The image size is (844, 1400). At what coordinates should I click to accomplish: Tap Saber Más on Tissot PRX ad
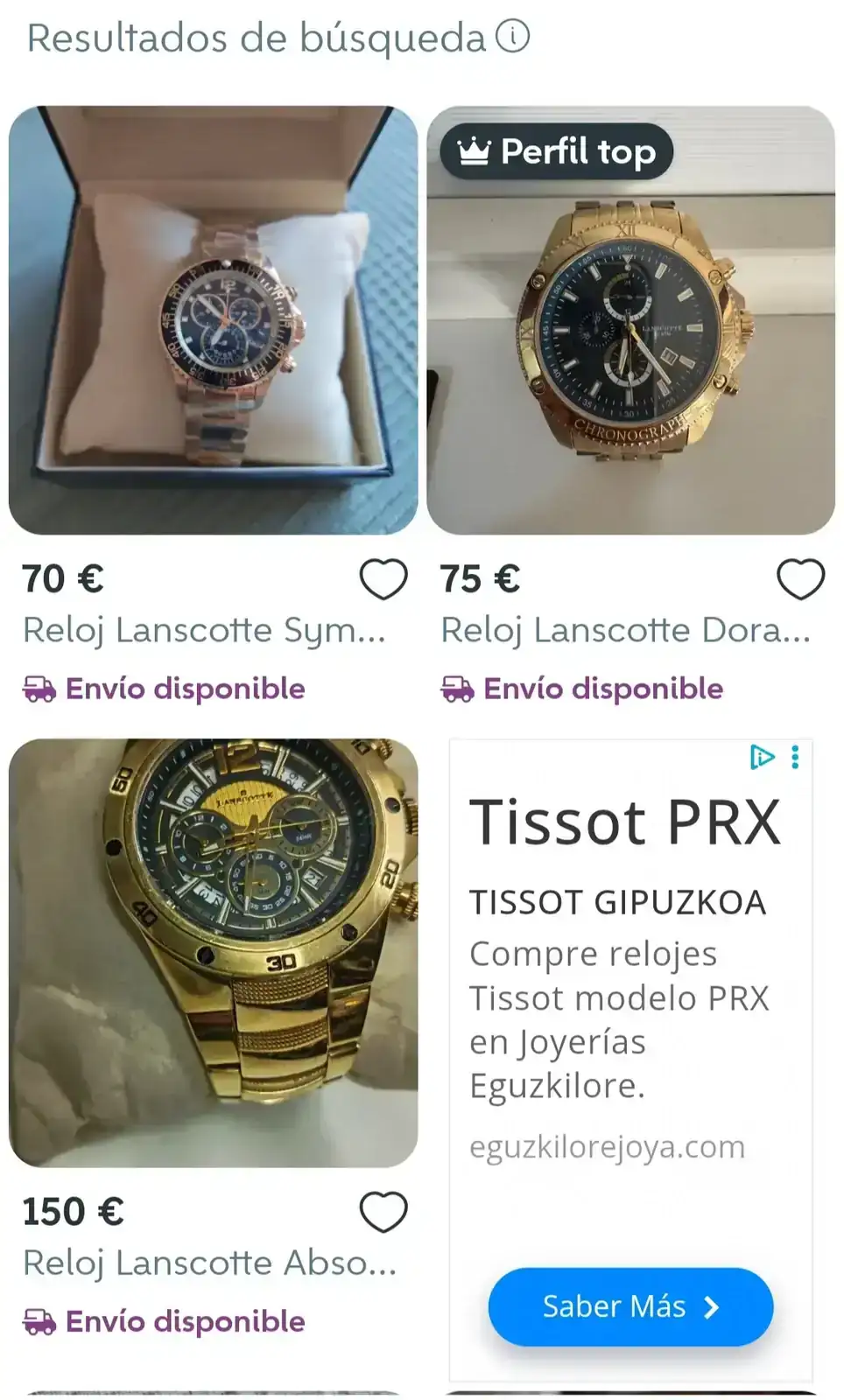pos(630,1306)
